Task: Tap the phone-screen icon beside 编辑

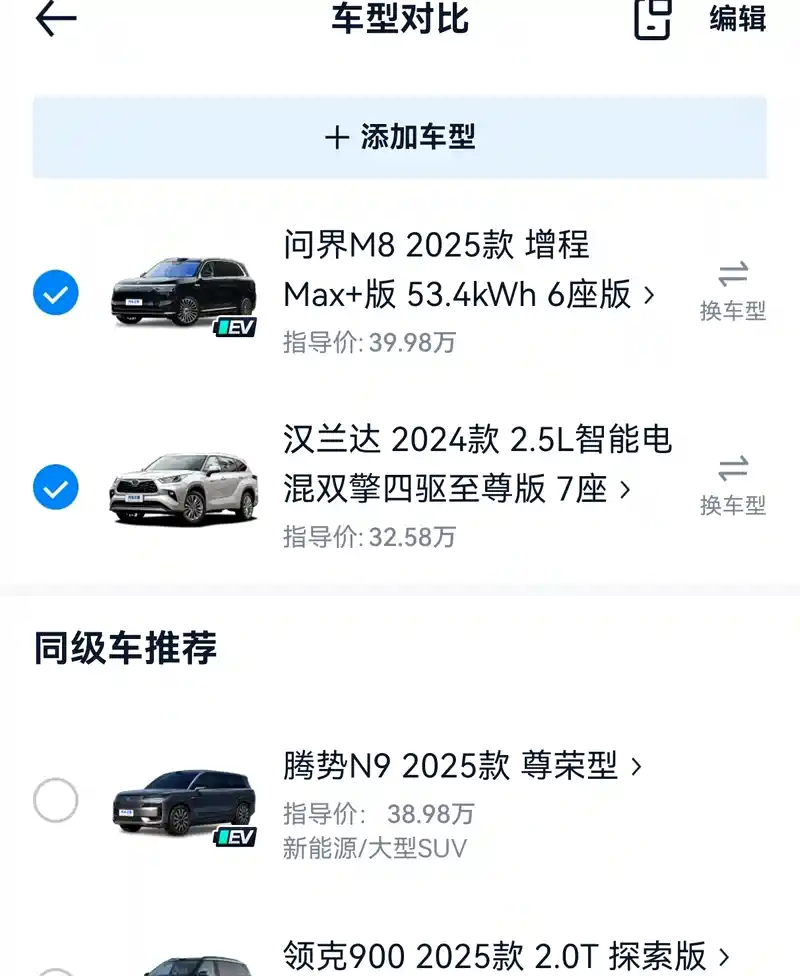Action: pyautogui.click(x=653, y=19)
